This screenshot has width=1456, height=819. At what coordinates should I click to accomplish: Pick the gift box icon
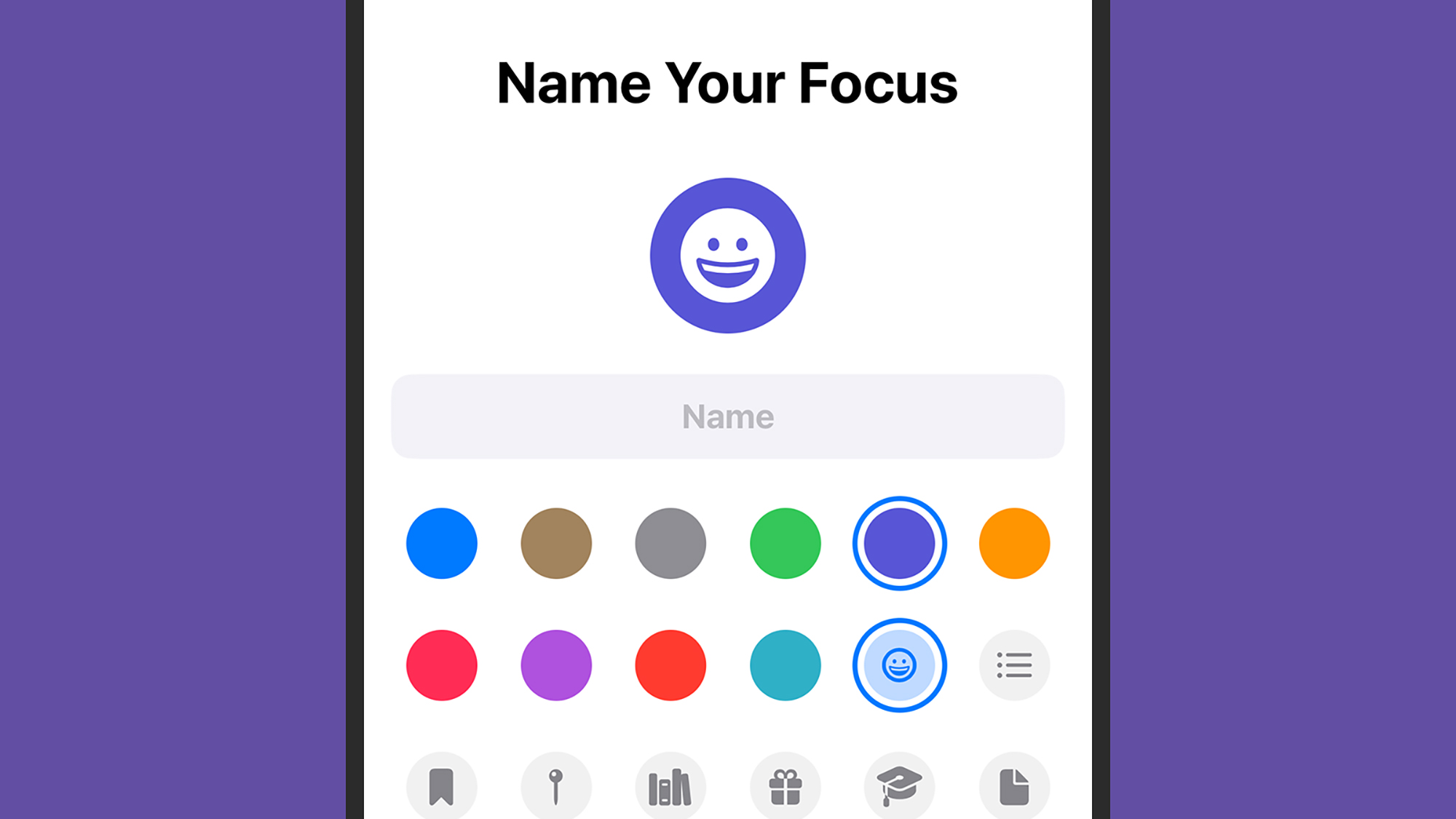click(x=785, y=786)
